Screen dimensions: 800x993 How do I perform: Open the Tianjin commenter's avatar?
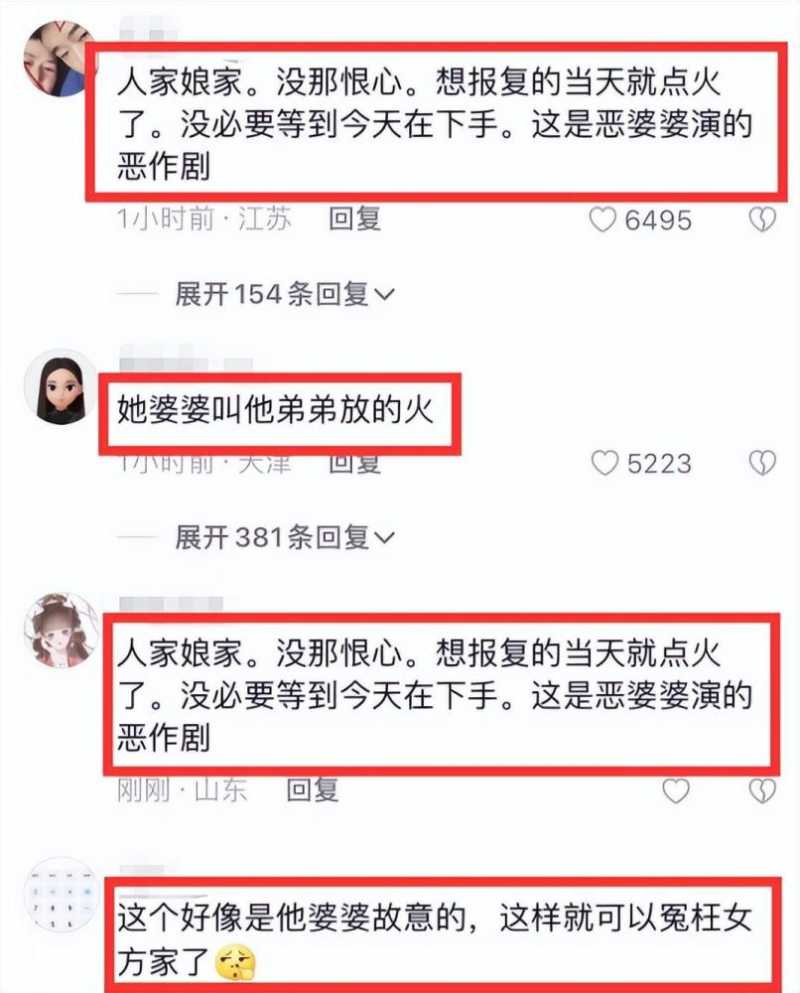(59, 386)
